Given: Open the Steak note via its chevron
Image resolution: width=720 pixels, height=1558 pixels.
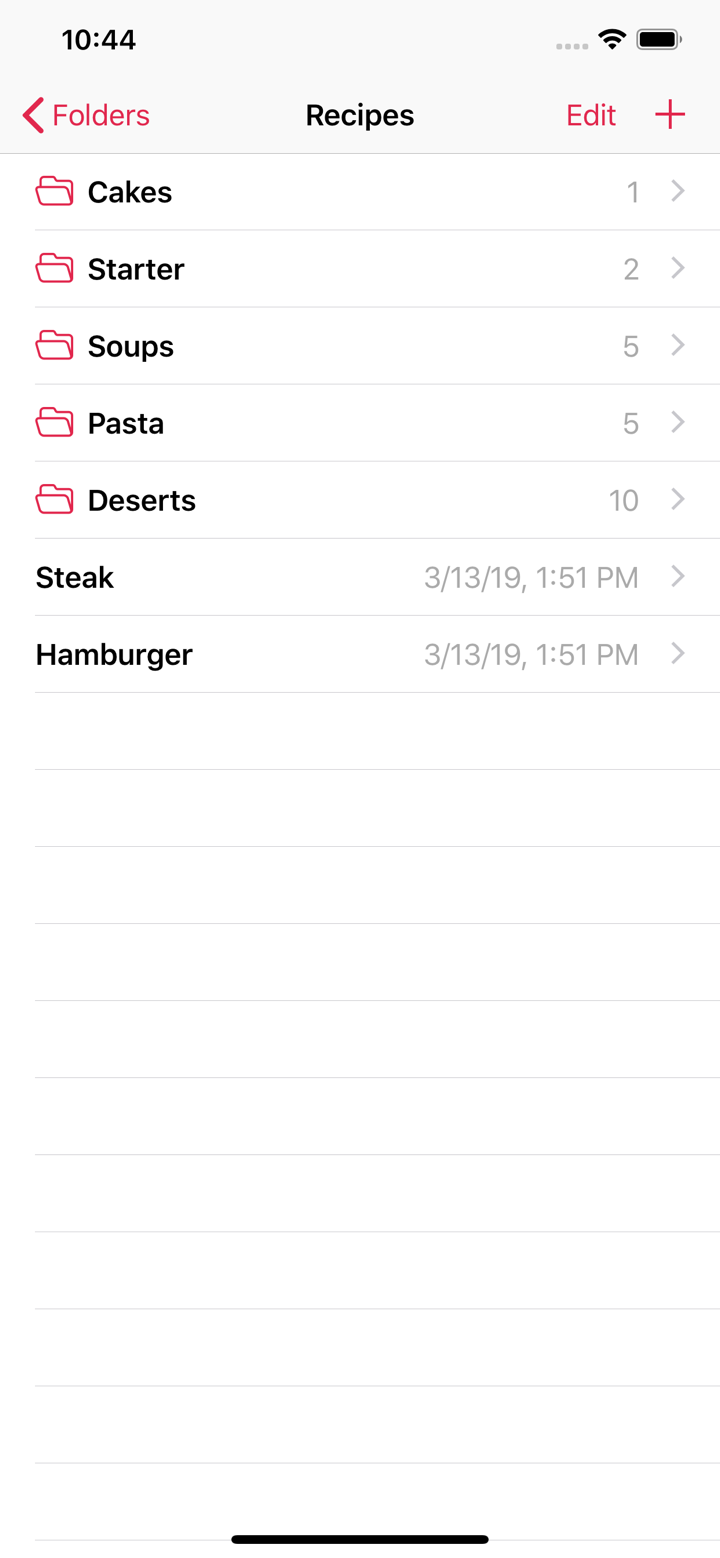Looking at the screenshot, I should (678, 577).
